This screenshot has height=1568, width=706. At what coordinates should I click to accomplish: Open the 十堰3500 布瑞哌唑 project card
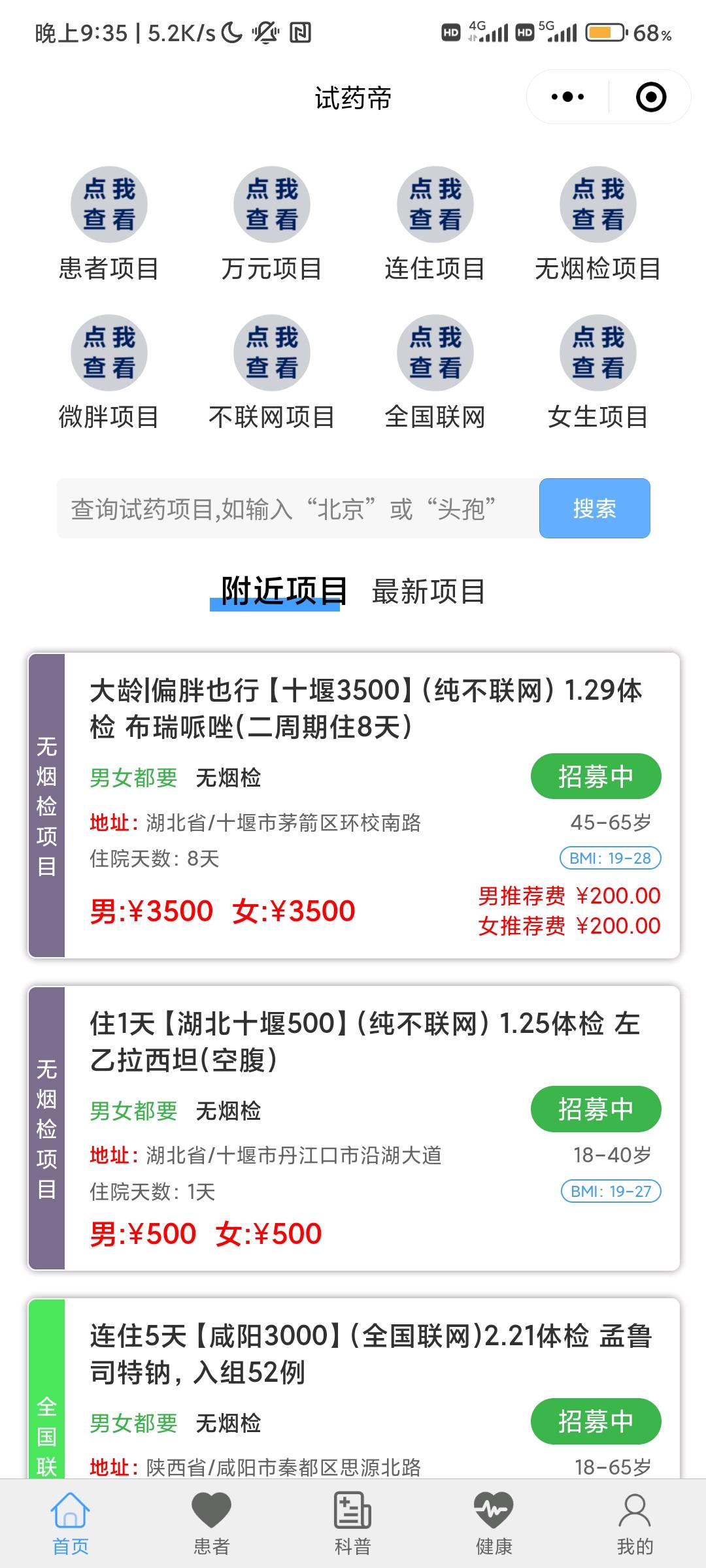coord(354,806)
